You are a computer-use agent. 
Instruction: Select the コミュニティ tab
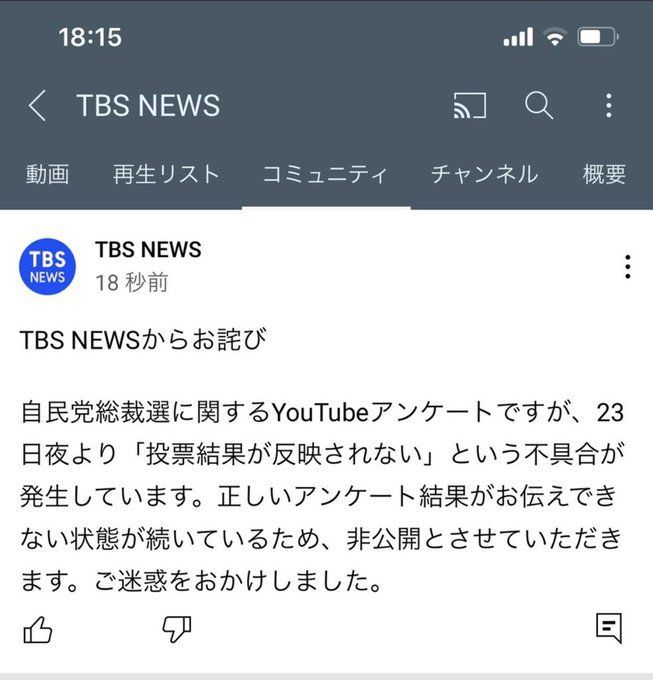click(x=325, y=174)
